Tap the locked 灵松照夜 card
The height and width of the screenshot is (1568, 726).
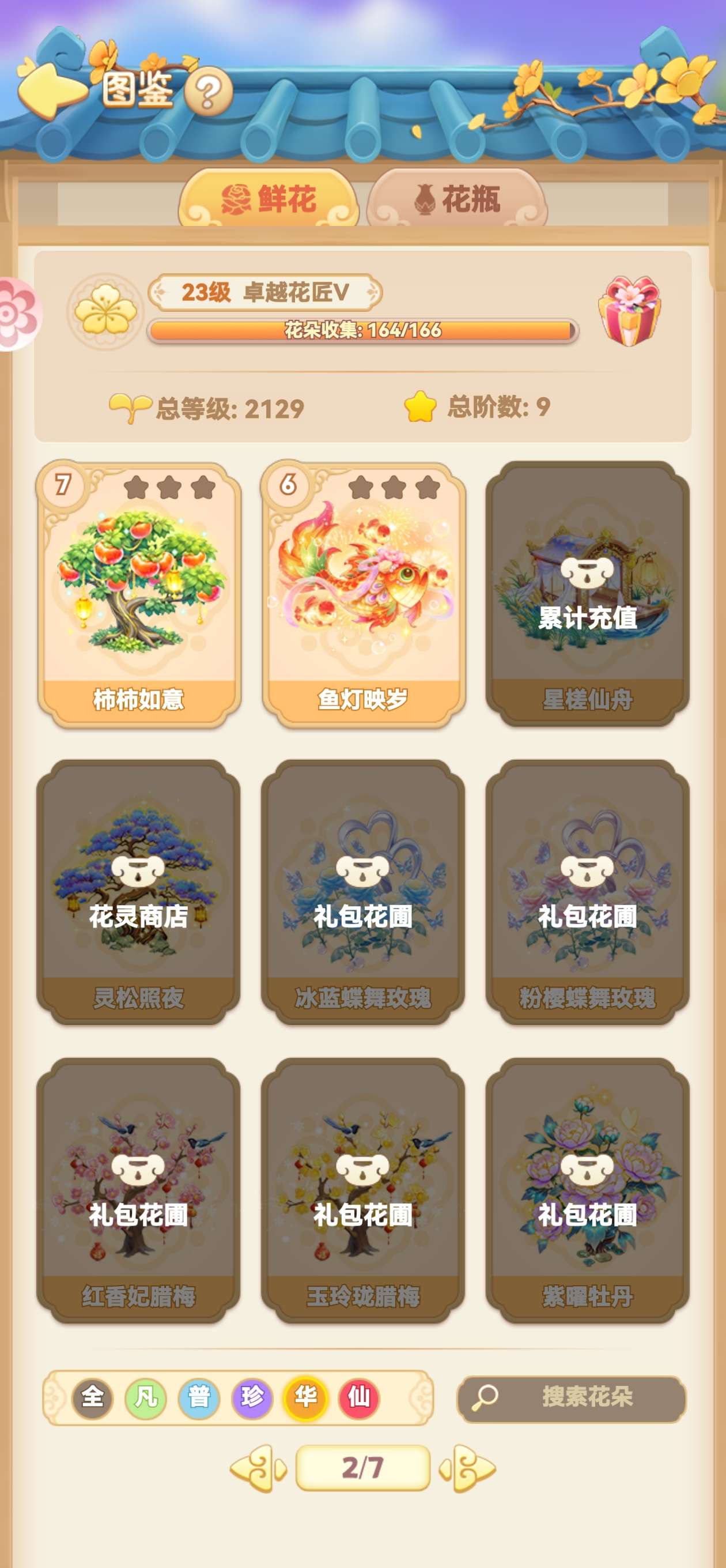coord(139,892)
